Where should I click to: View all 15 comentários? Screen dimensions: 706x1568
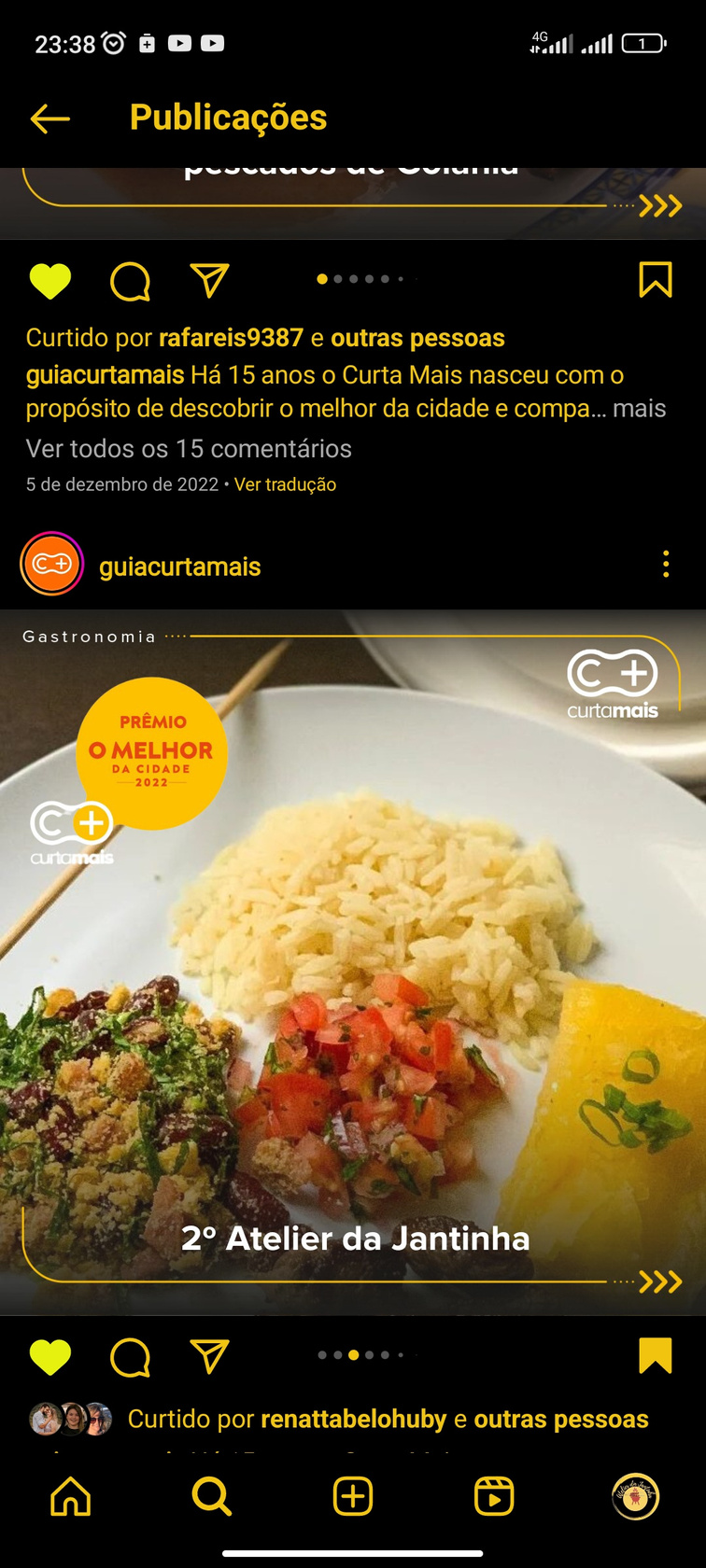(x=189, y=449)
